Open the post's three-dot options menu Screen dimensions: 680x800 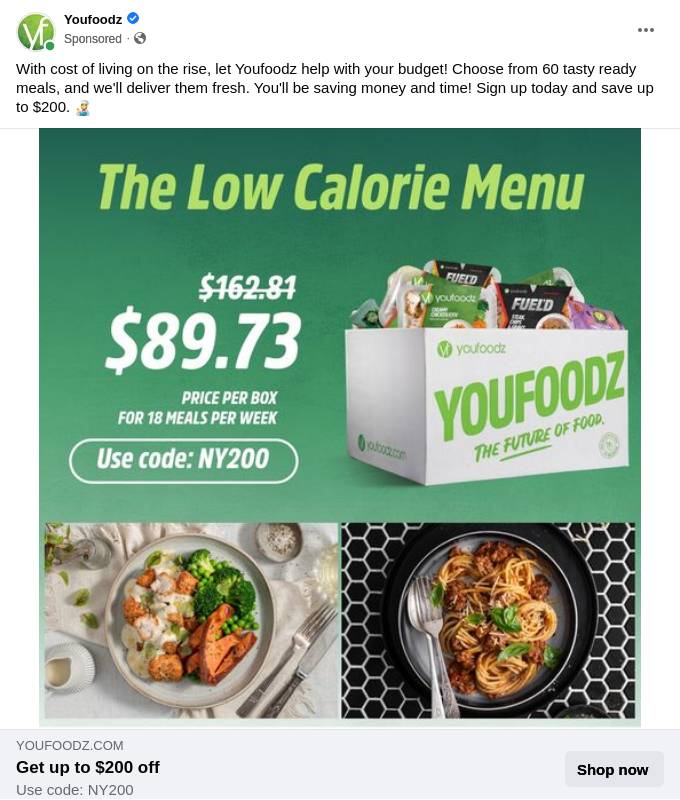pyautogui.click(x=646, y=30)
